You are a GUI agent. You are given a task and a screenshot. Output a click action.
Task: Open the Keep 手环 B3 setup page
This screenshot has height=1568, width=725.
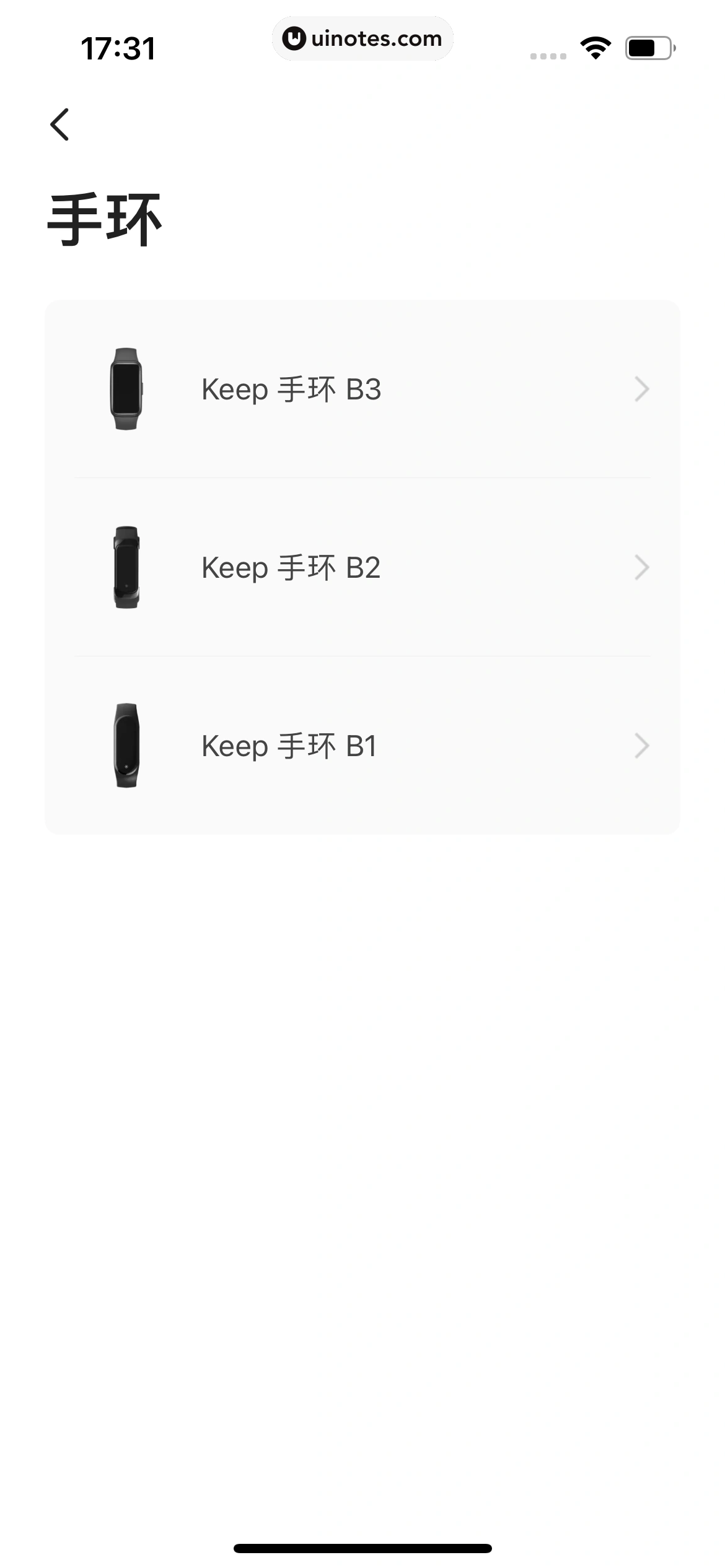pyautogui.click(x=362, y=388)
